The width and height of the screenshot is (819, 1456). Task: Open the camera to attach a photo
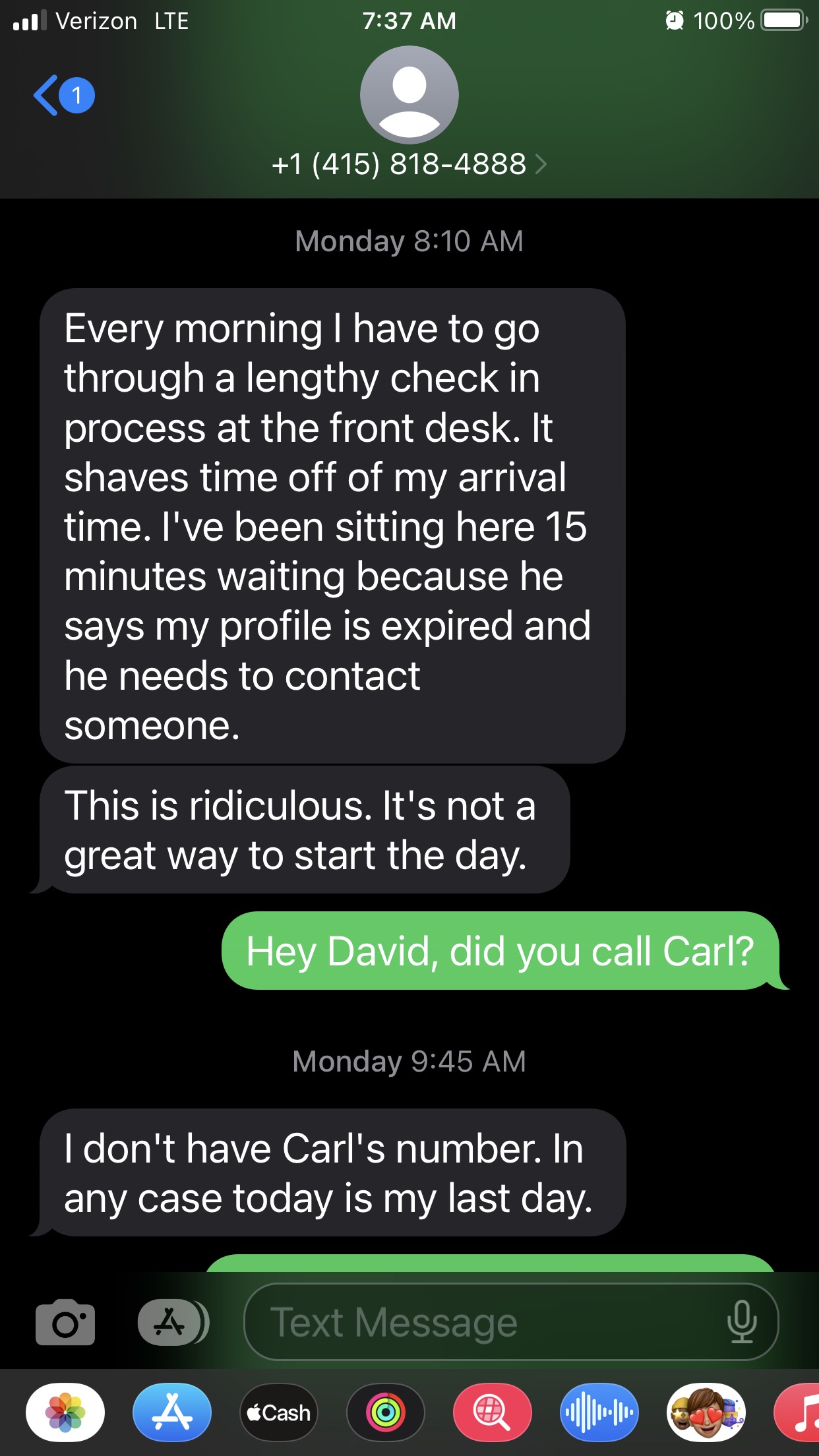click(65, 1322)
